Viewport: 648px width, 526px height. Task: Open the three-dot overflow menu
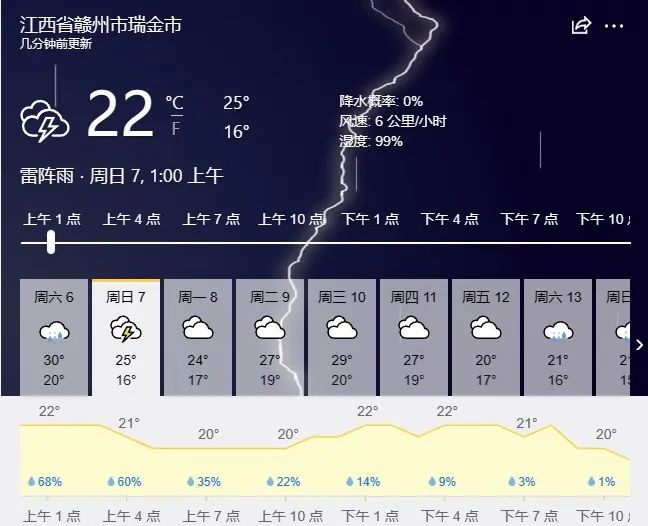(x=614, y=26)
